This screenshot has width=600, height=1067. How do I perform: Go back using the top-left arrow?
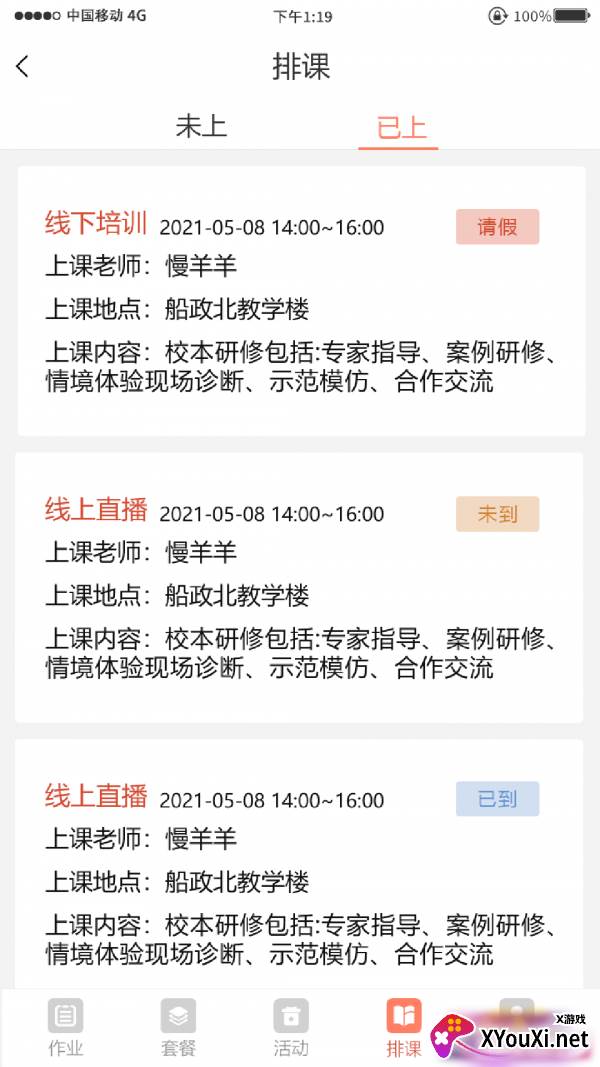tap(23, 66)
